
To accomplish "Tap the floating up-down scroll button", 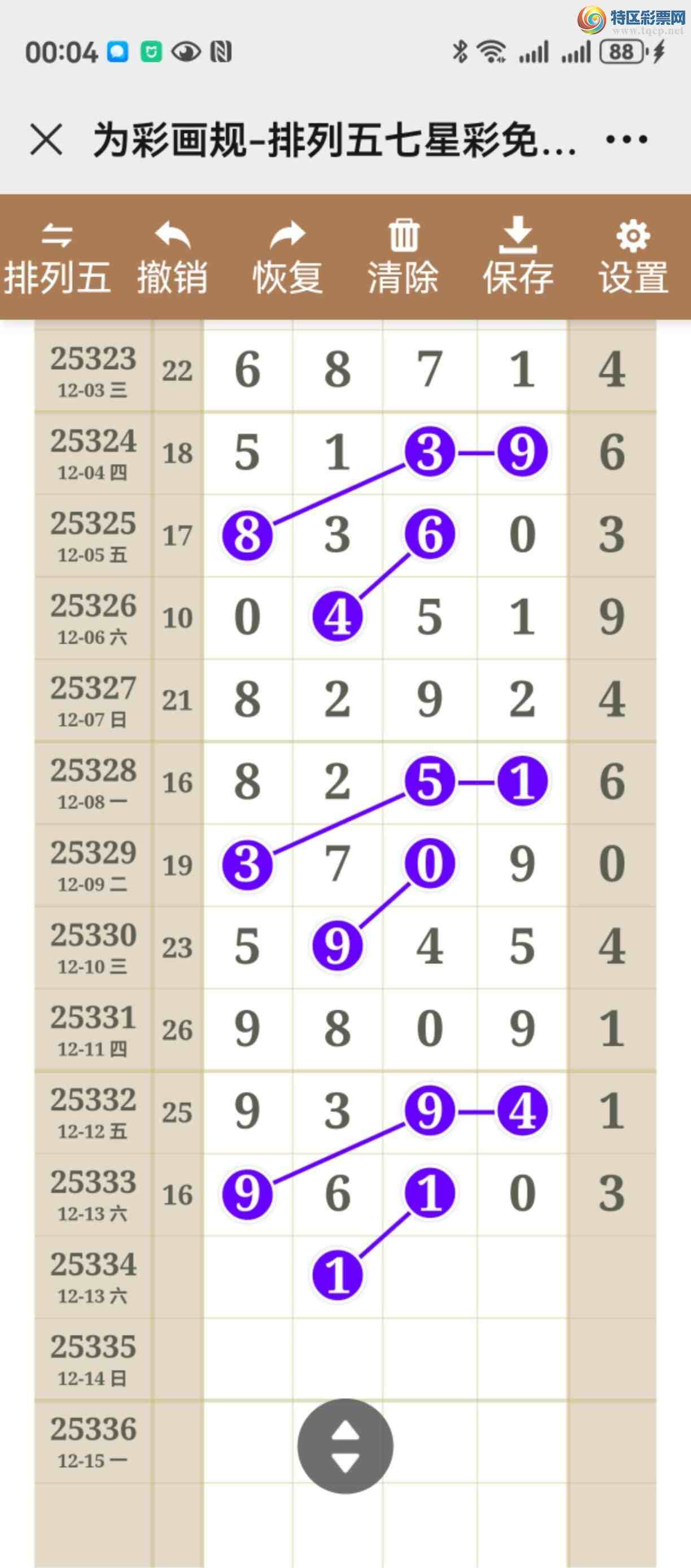I will coord(345,1445).
